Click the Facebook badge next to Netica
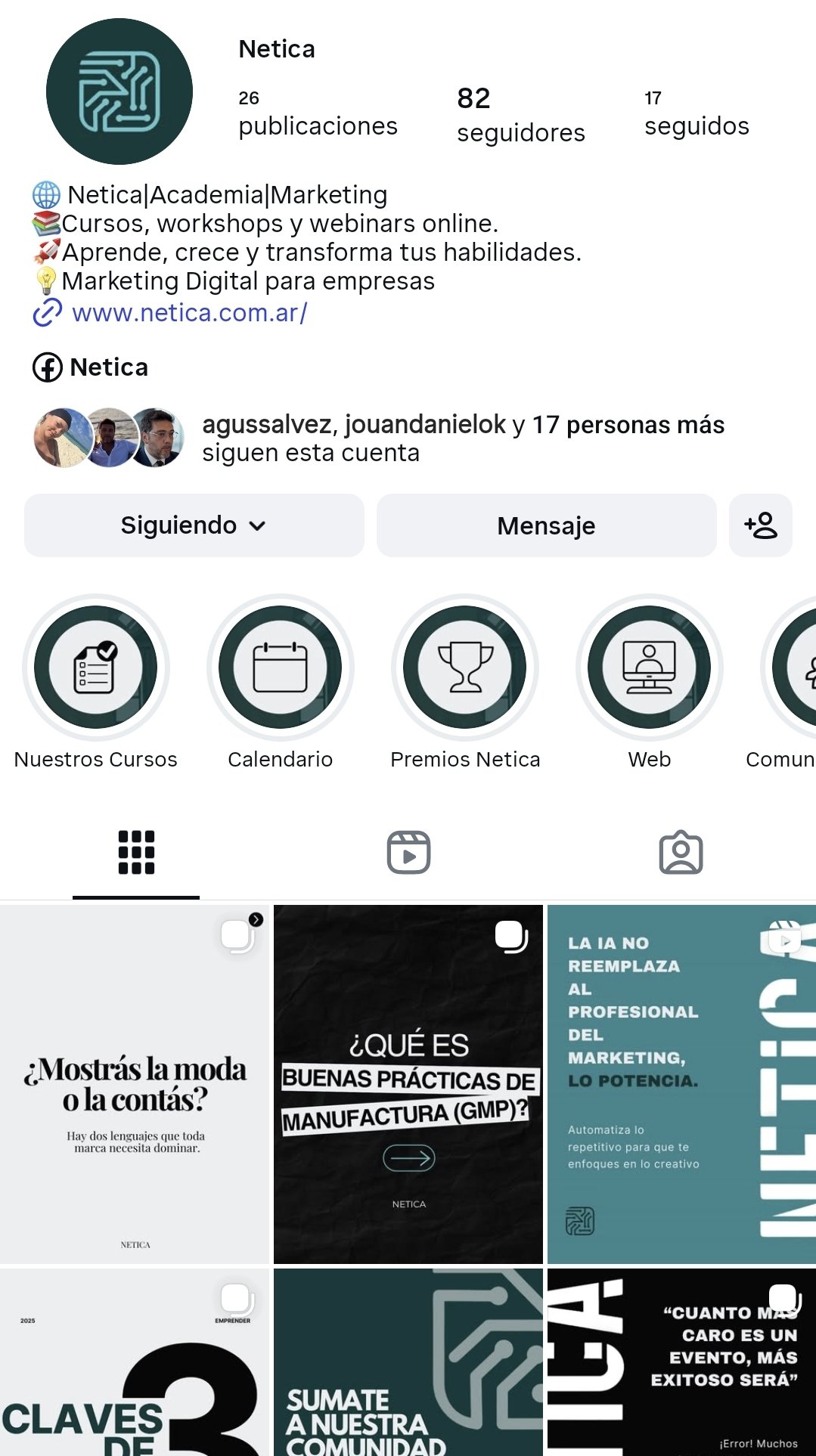Image resolution: width=816 pixels, height=1456 pixels. pyautogui.click(x=47, y=367)
